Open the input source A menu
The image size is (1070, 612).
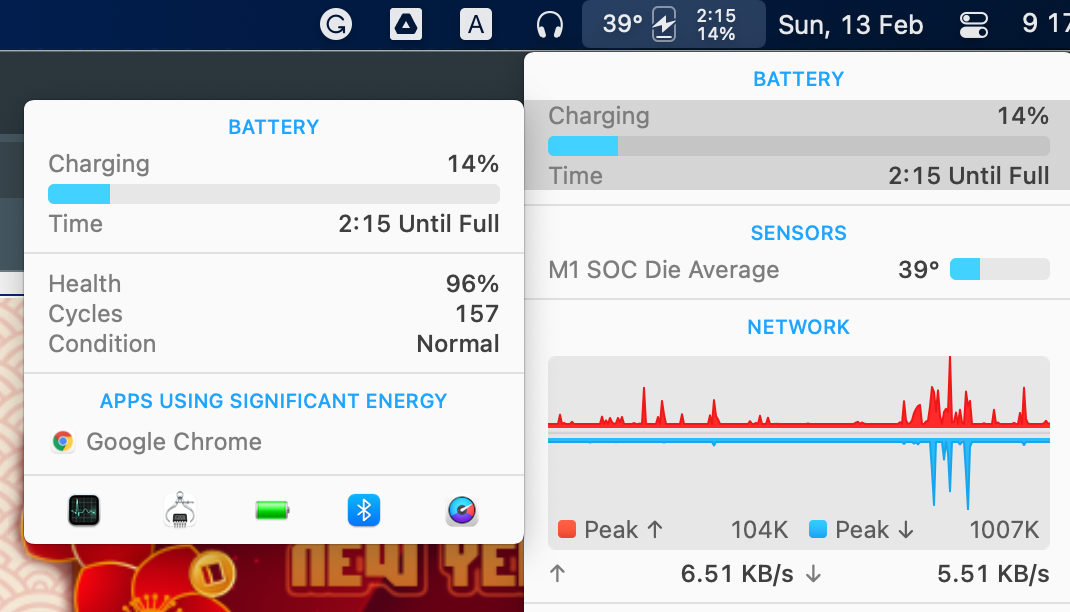tap(476, 25)
